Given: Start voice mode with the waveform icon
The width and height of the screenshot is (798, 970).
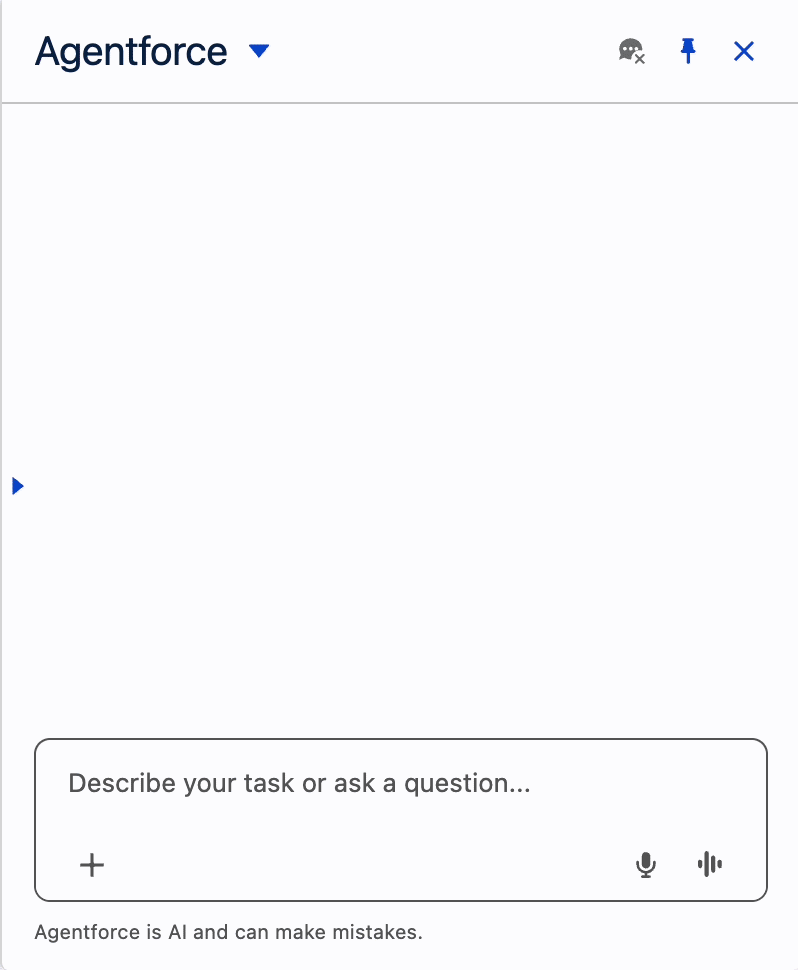Looking at the screenshot, I should 710,864.
